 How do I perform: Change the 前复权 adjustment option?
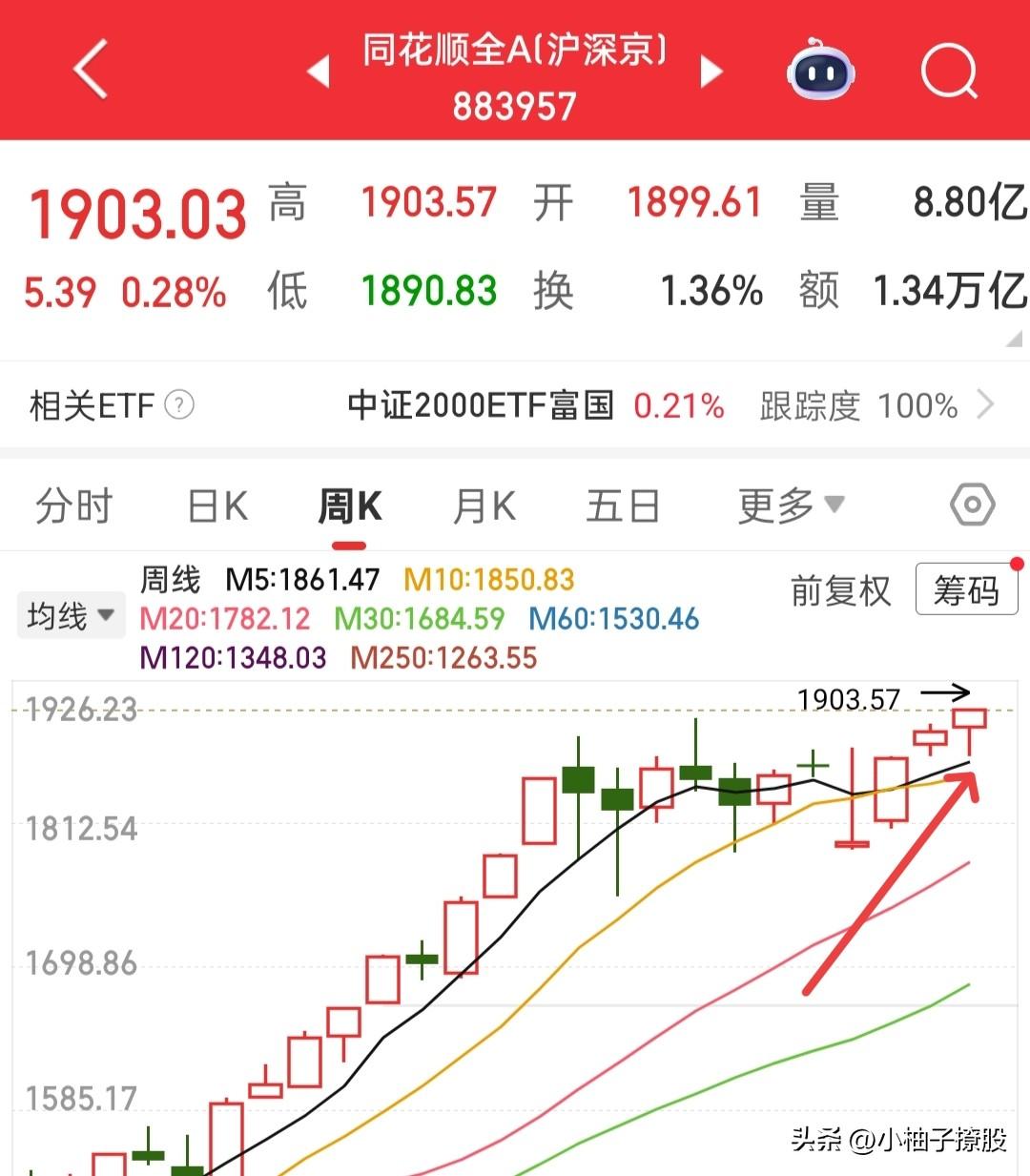pos(840,591)
